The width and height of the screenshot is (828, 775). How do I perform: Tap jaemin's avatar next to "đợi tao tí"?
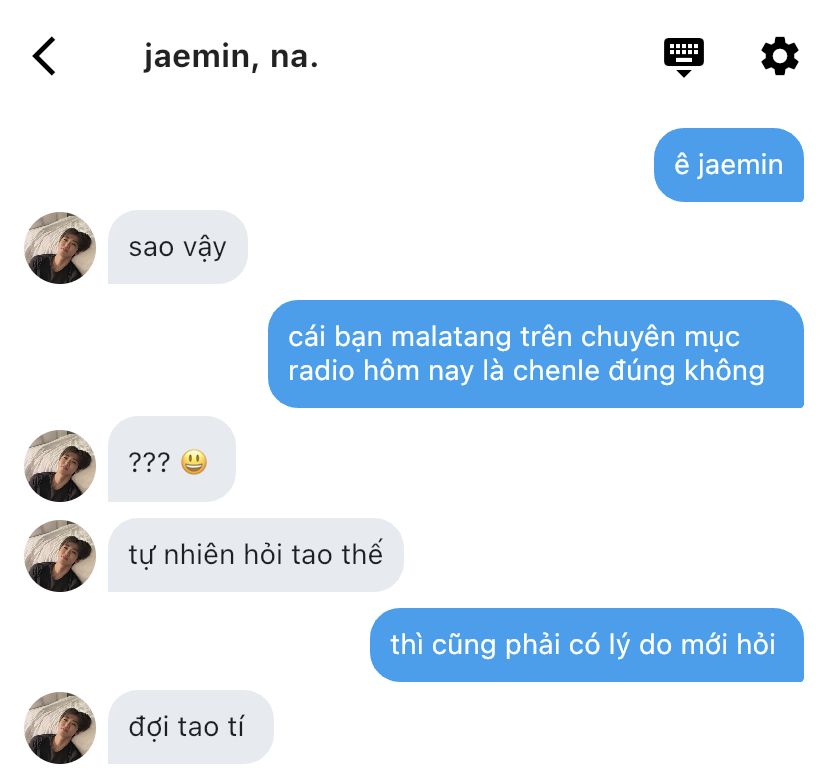tap(59, 727)
